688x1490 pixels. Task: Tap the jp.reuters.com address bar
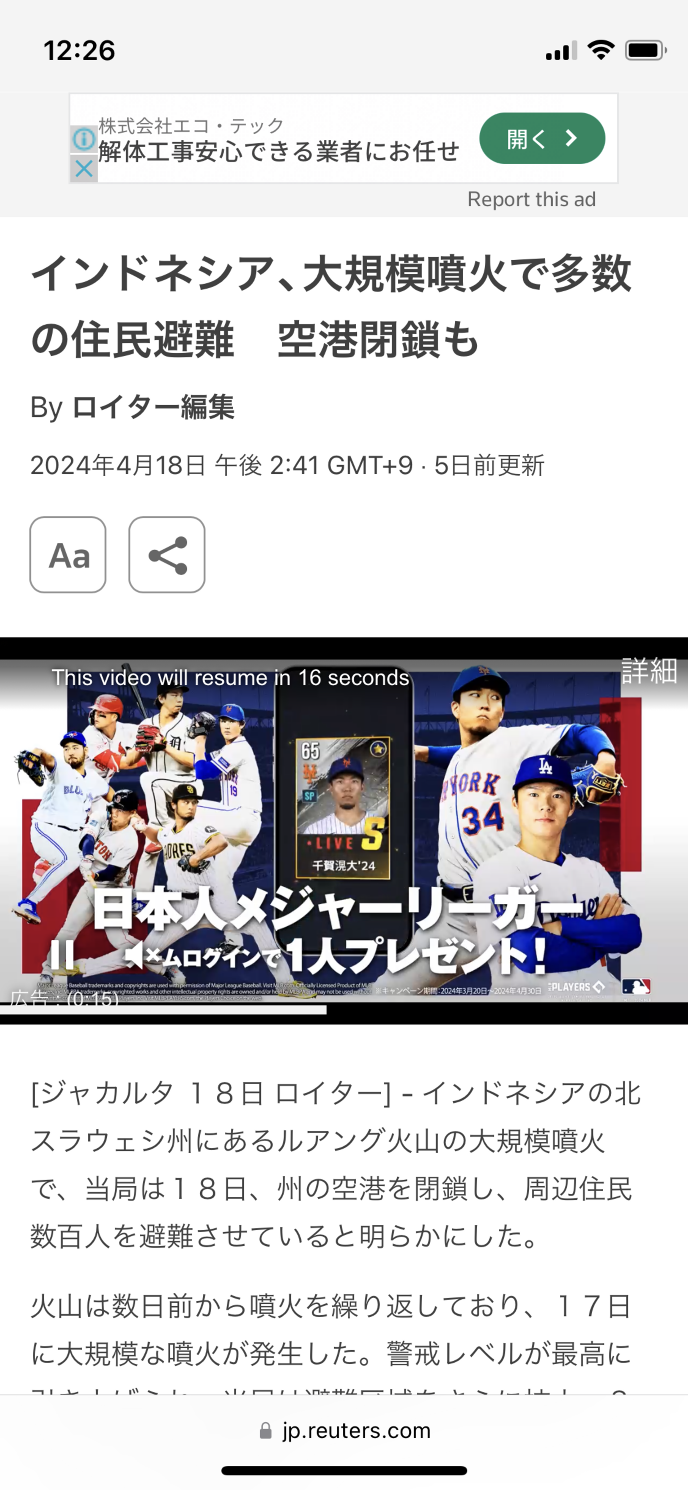345,1431
